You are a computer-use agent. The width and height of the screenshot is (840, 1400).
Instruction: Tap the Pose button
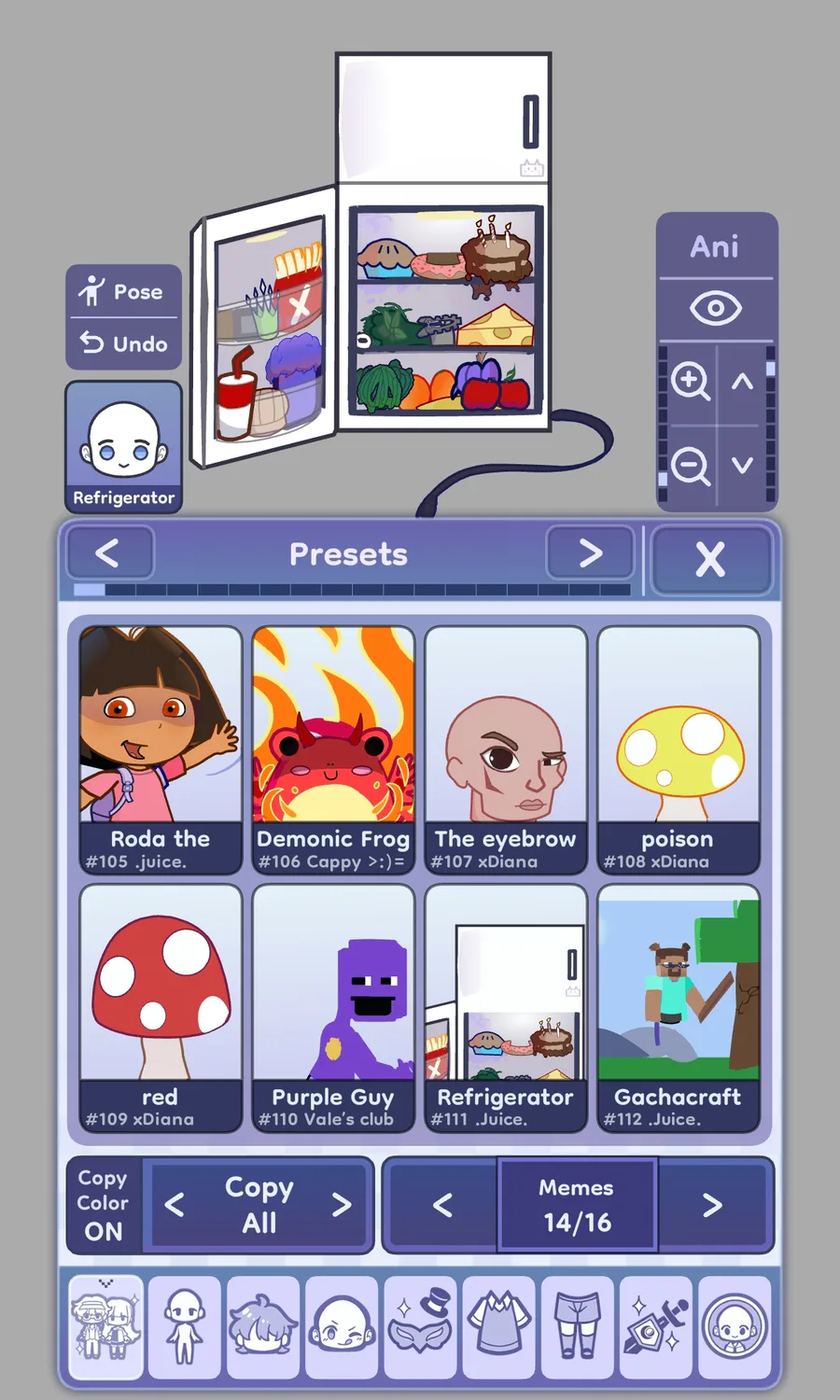point(122,292)
